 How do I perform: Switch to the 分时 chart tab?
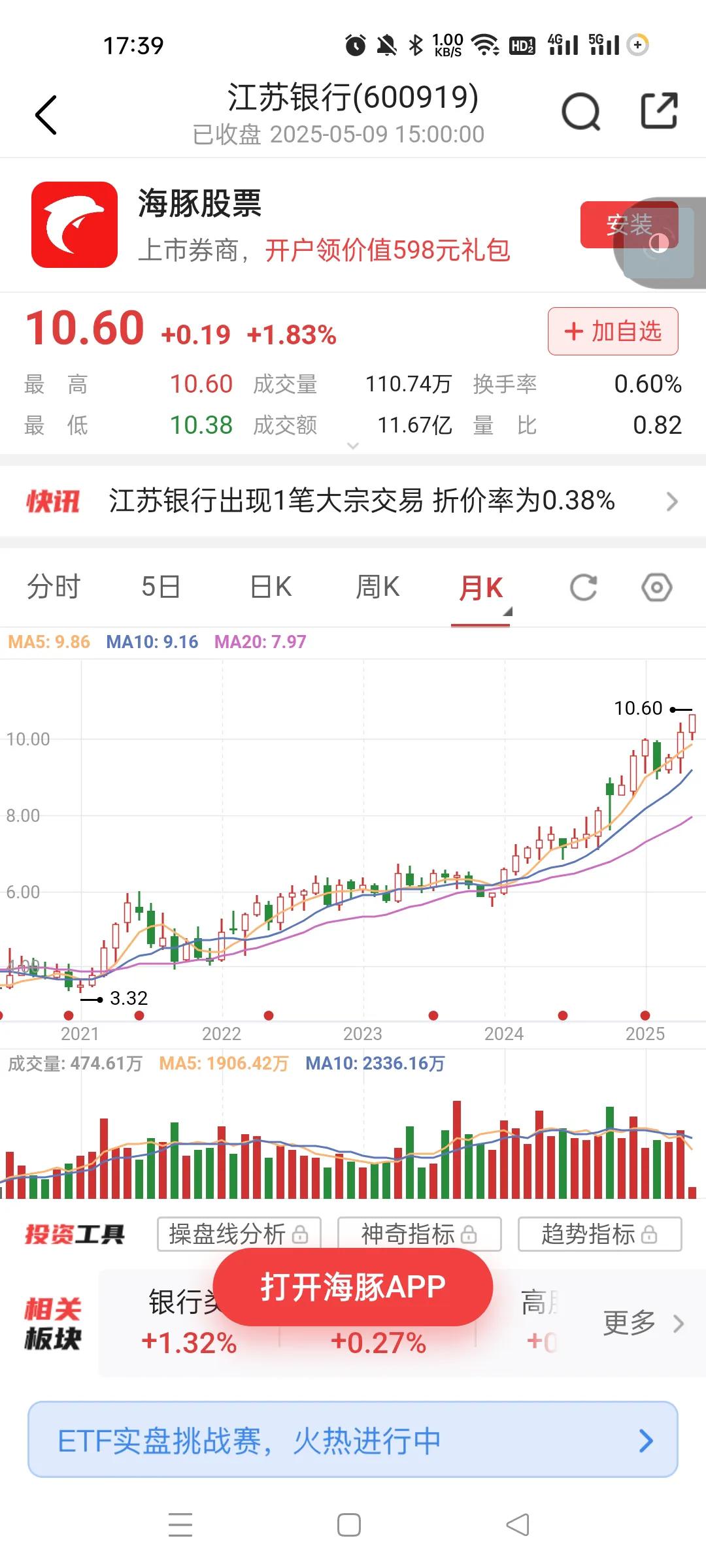click(x=54, y=587)
